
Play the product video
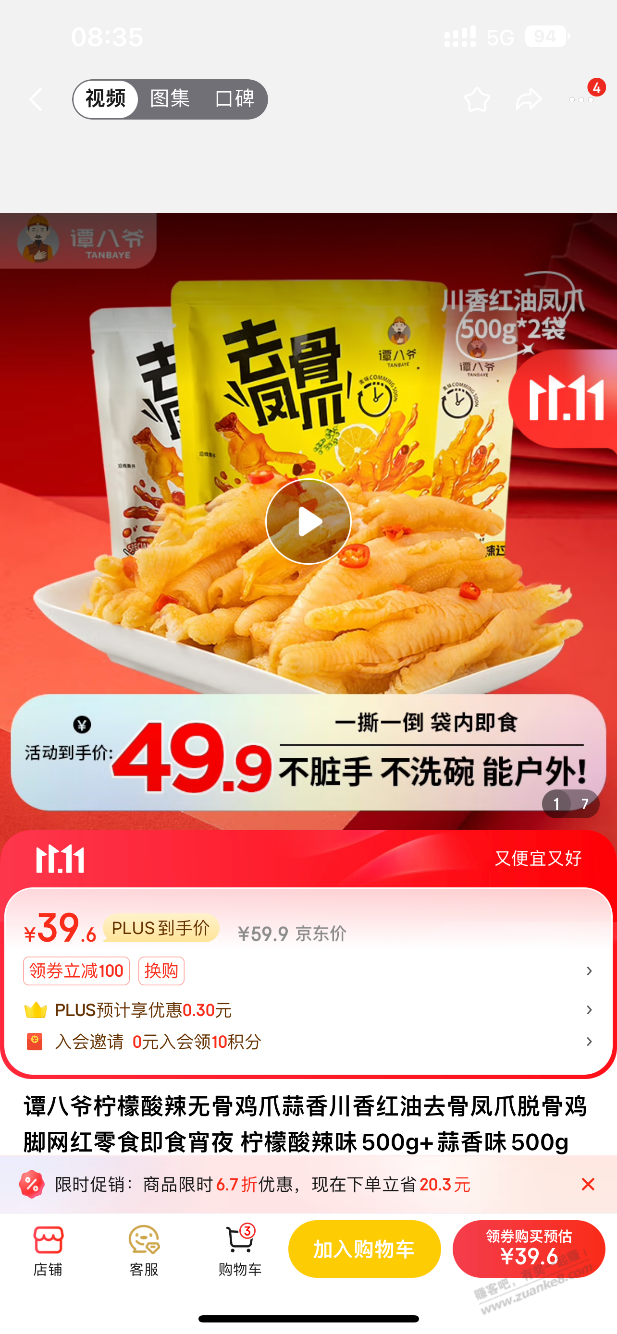308,521
